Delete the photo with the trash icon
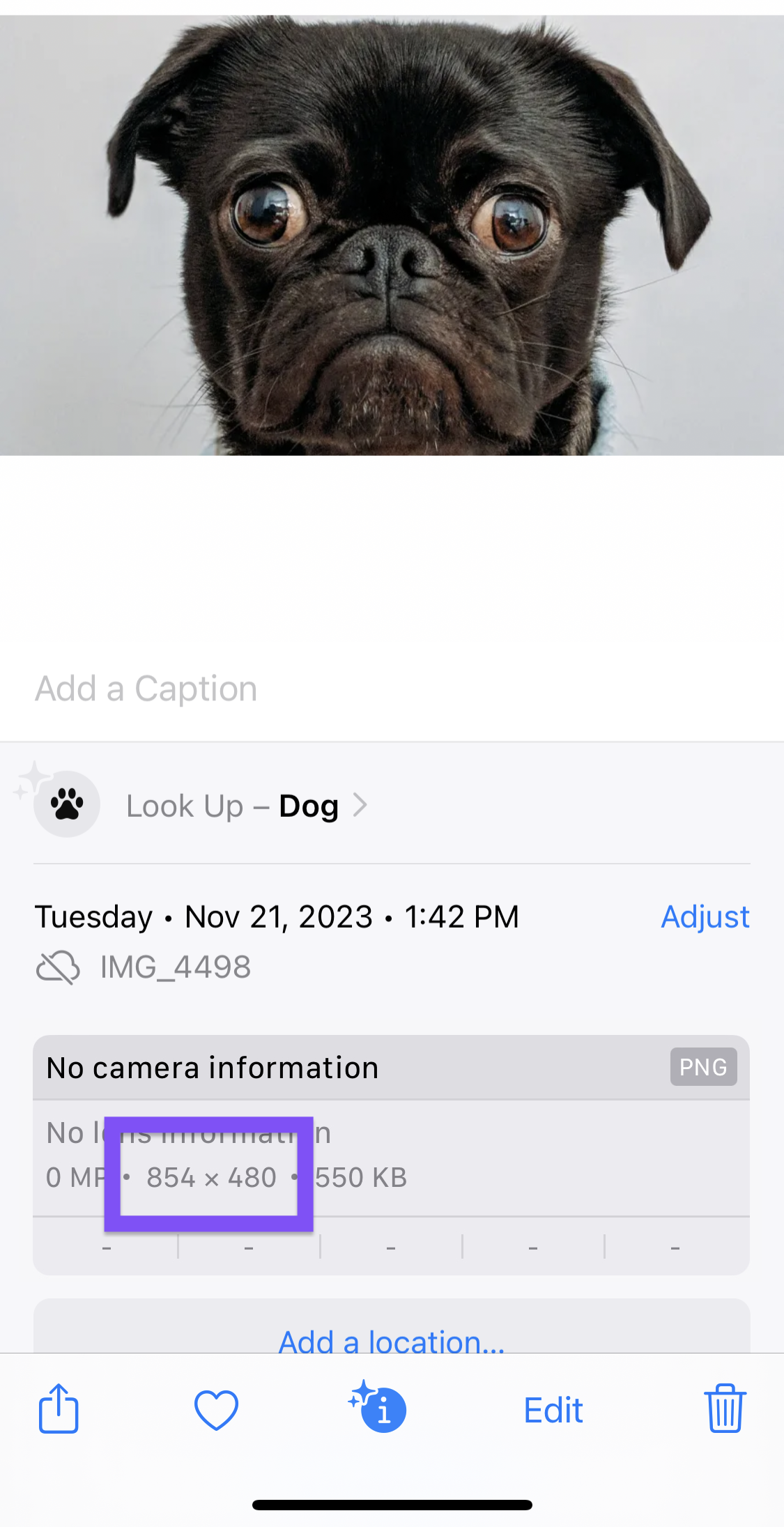This screenshot has width=784, height=1527. point(725,1409)
